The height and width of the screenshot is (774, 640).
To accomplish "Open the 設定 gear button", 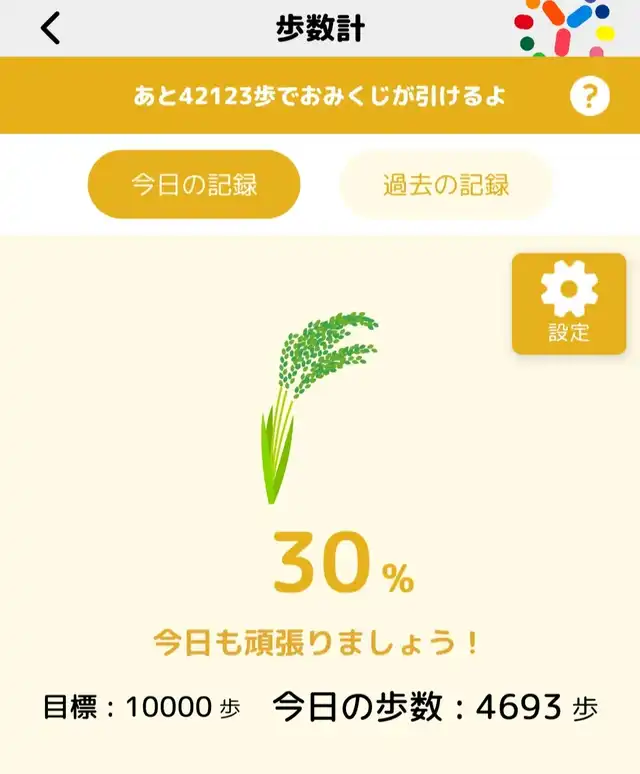I will click(569, 303).
